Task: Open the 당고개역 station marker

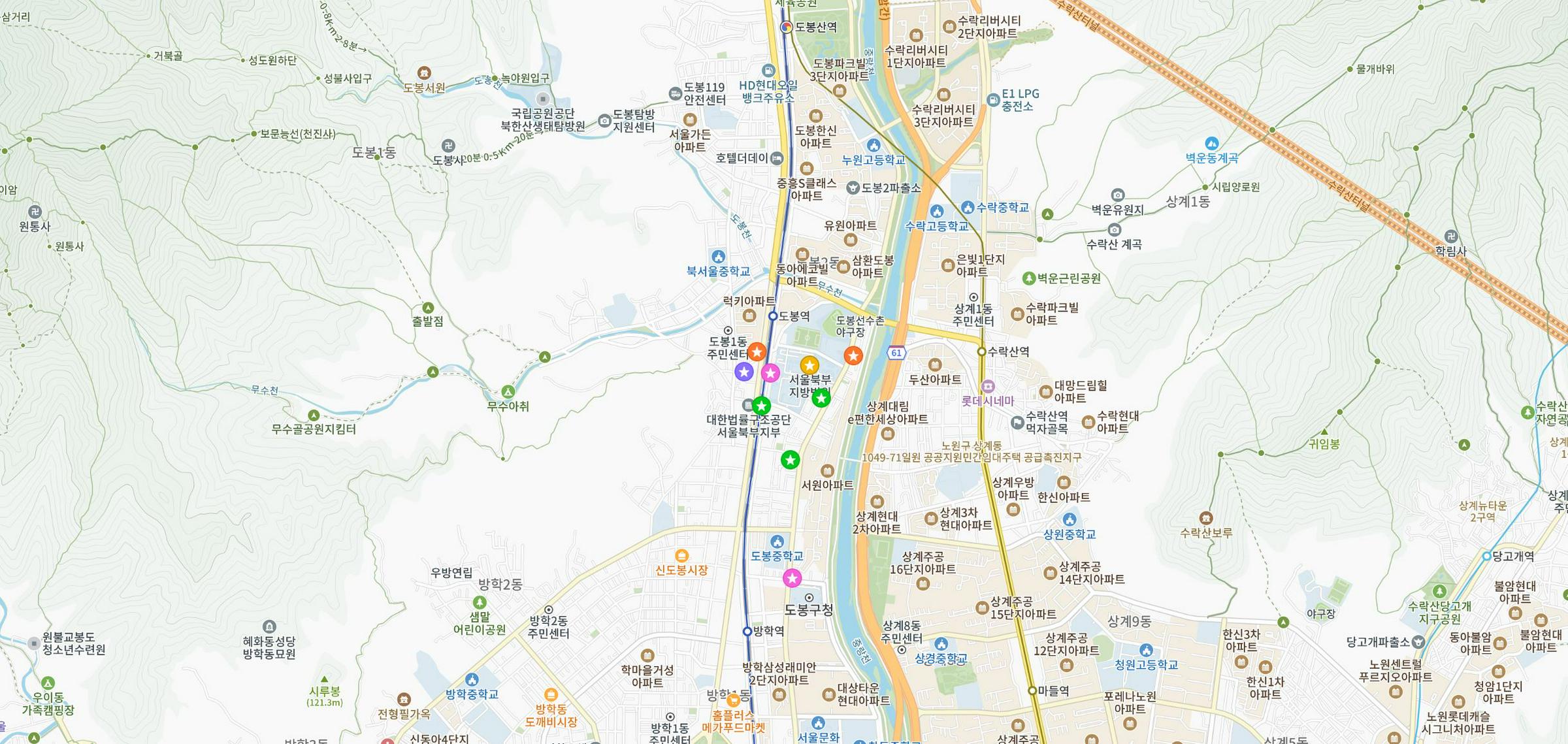Action: click(x=1486, y=557)
